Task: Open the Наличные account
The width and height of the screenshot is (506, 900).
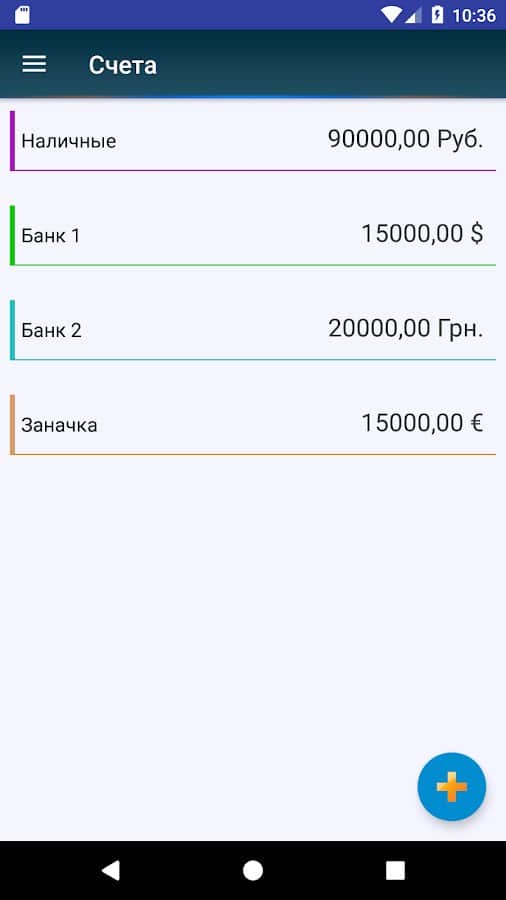Action: point(253,141)
